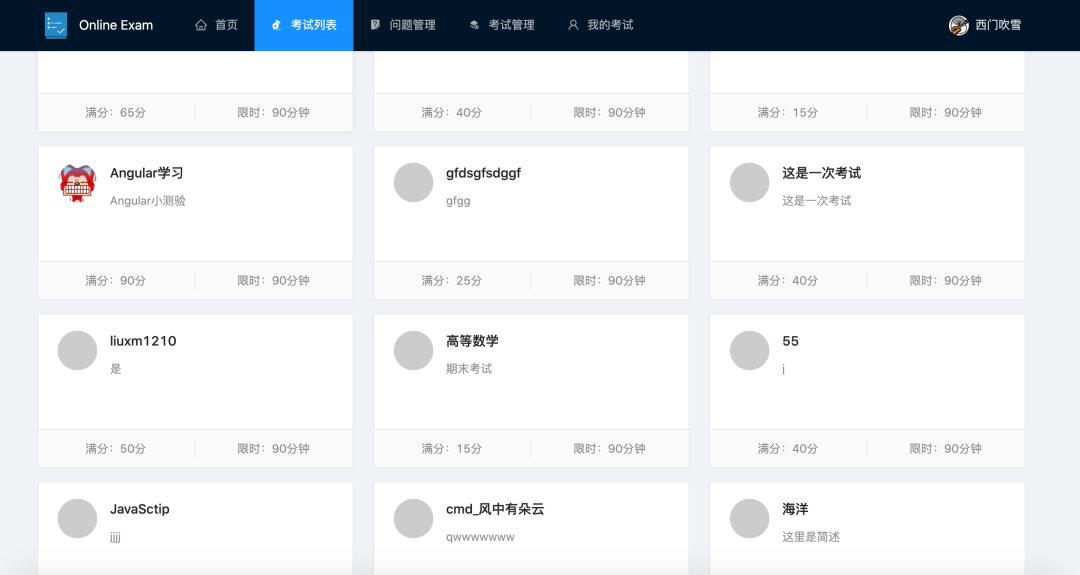Open the 考试管理 tab
Screen dimensions: 1080x575
point(502,25)
